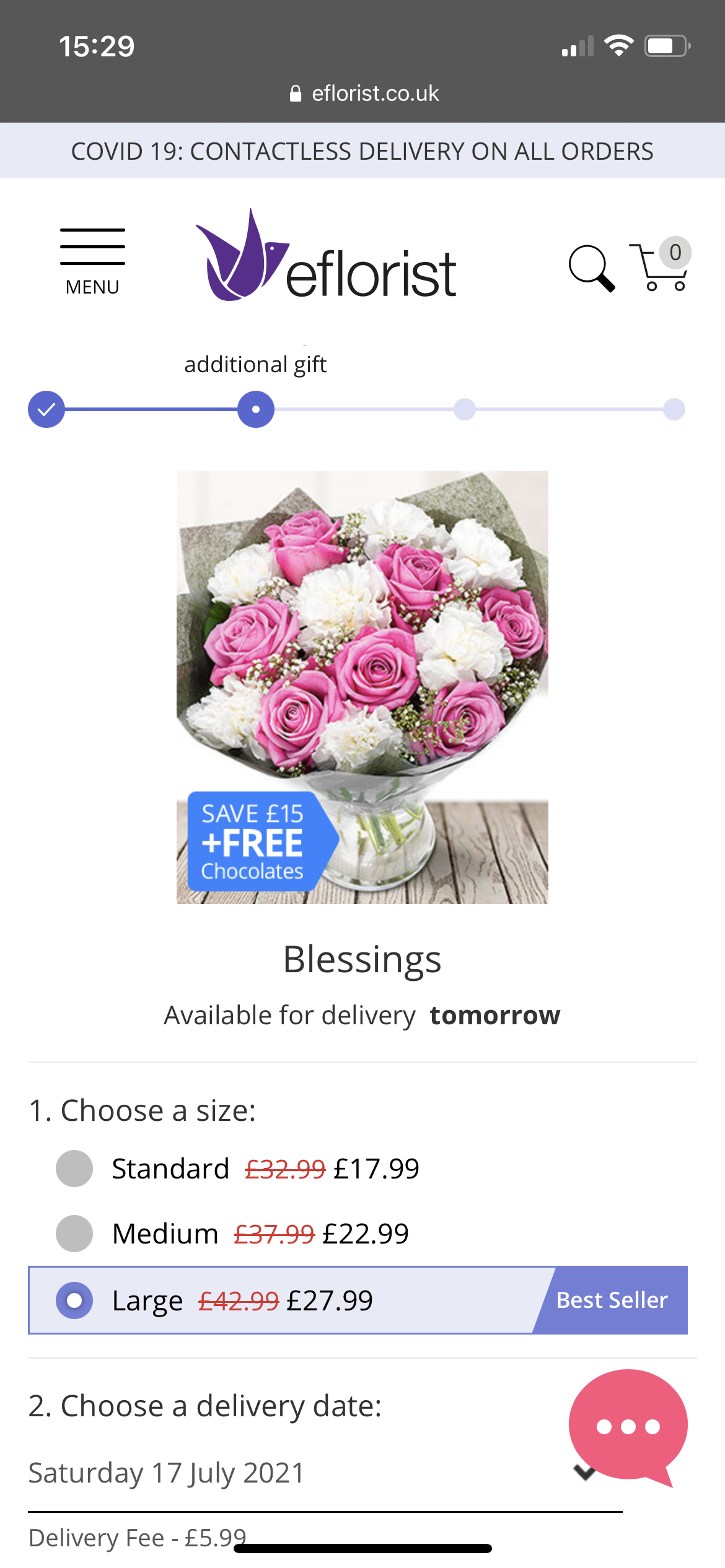Image resolution: width=725 pixels, height=1568 pixels.
Task: Click the eflorist.co.uk address text
Action: tap(375, 93)
